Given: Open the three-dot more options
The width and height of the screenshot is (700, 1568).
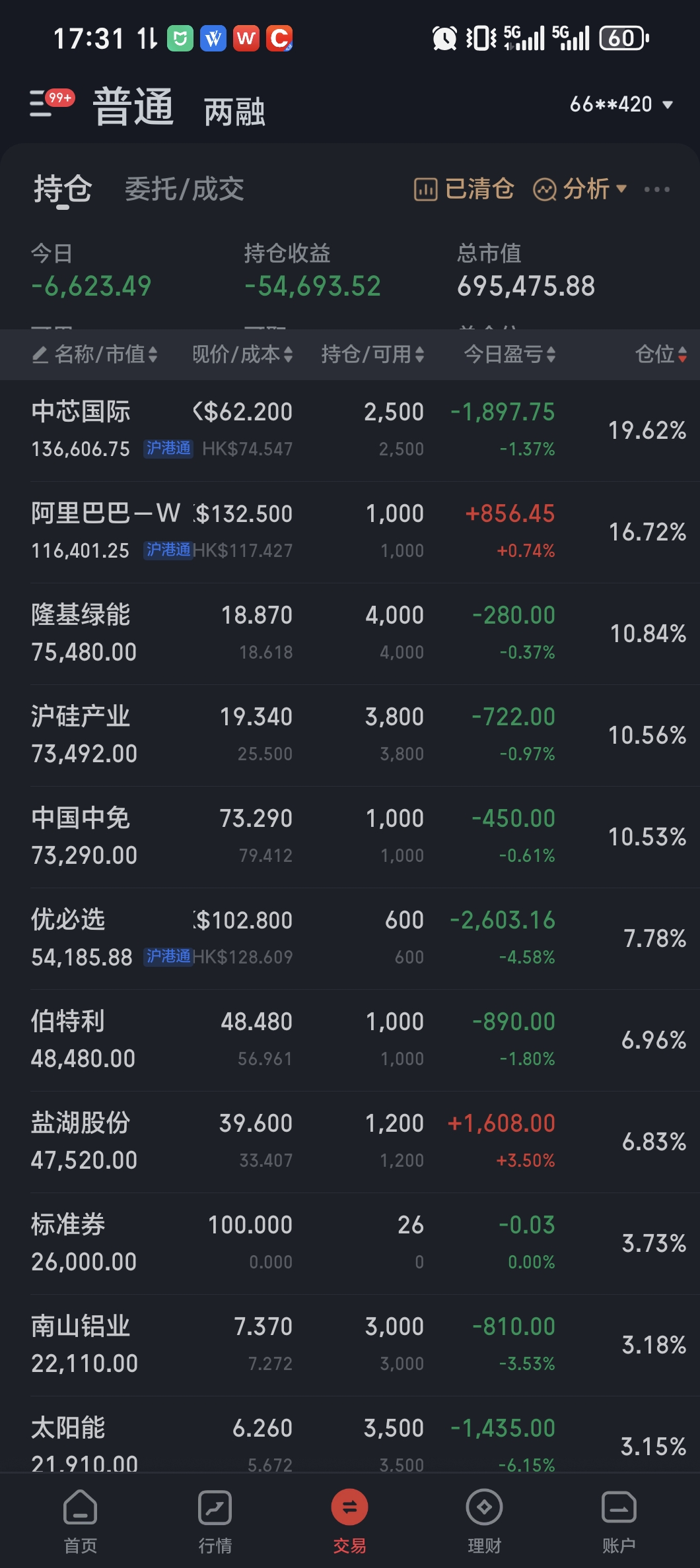Looking at the screenshot, I should pos(656,189).
